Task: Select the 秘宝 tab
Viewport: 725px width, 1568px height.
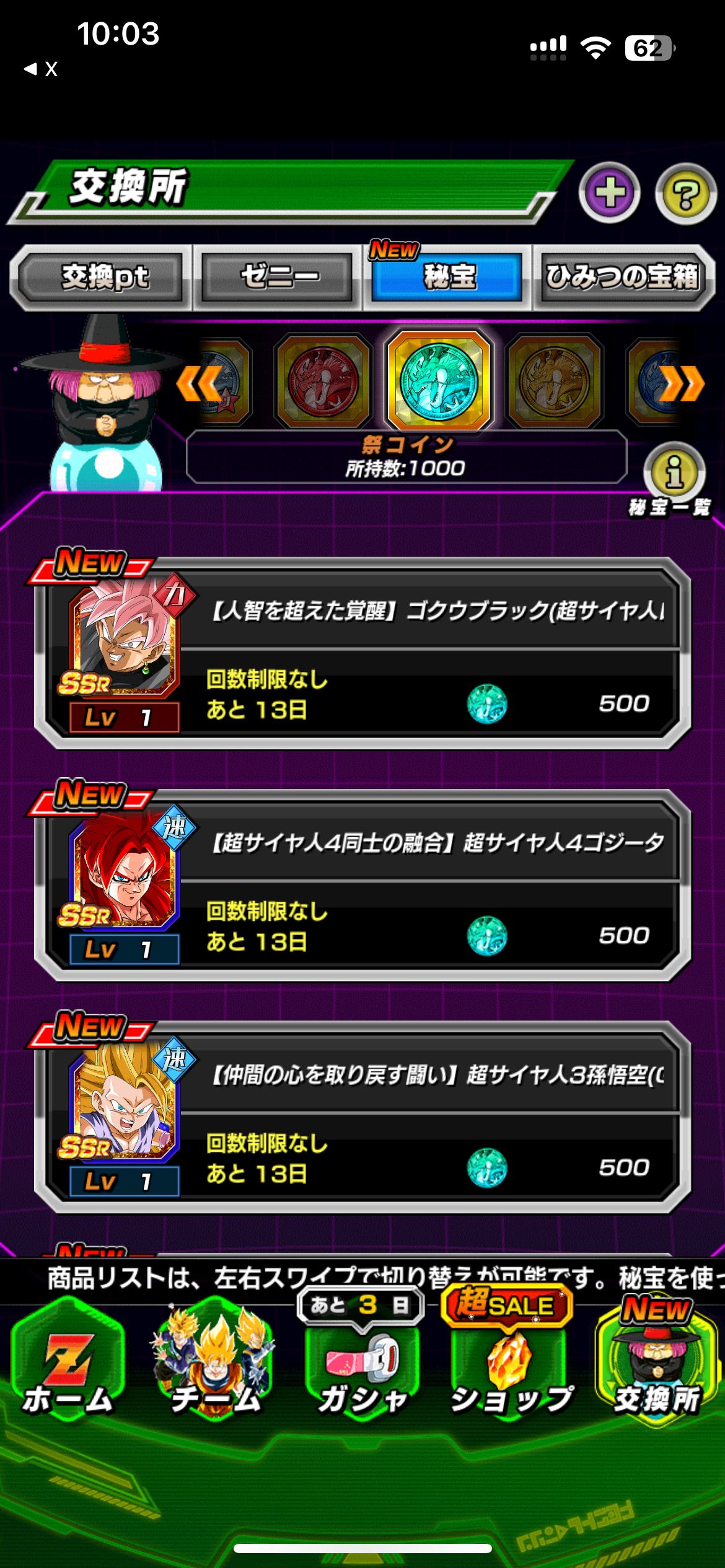Action: click(449, 277)
